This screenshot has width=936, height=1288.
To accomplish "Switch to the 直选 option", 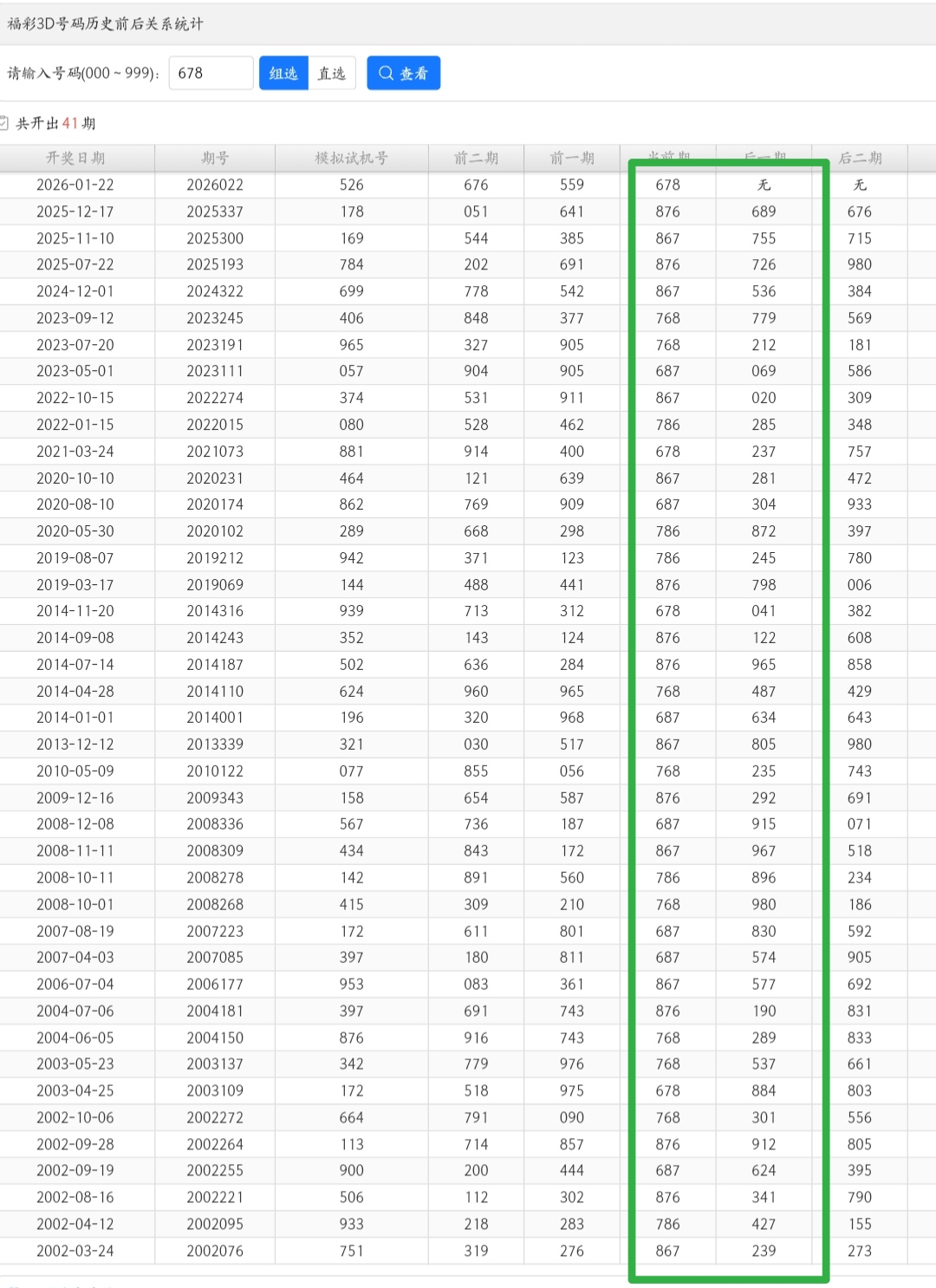I will pyautogui.click(x=332, y=74).
